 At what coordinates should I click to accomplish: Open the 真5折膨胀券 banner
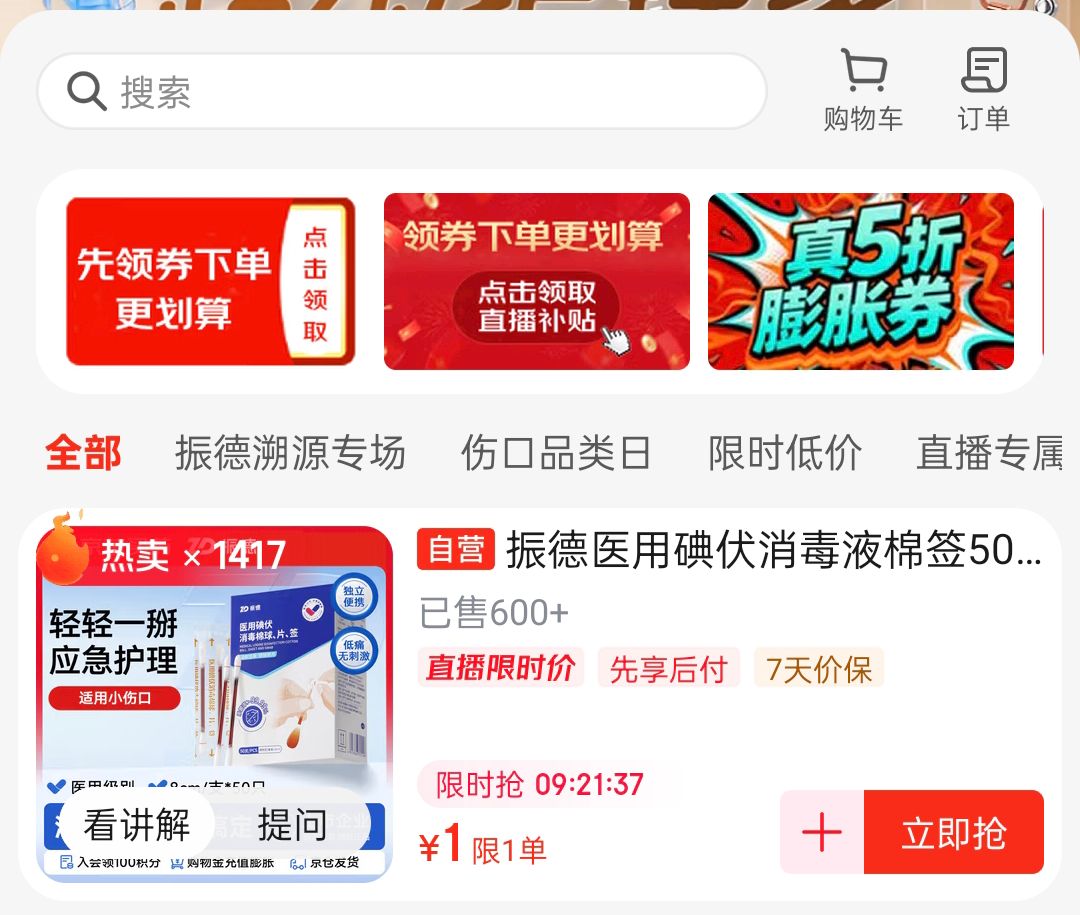(x=860, y=281)
